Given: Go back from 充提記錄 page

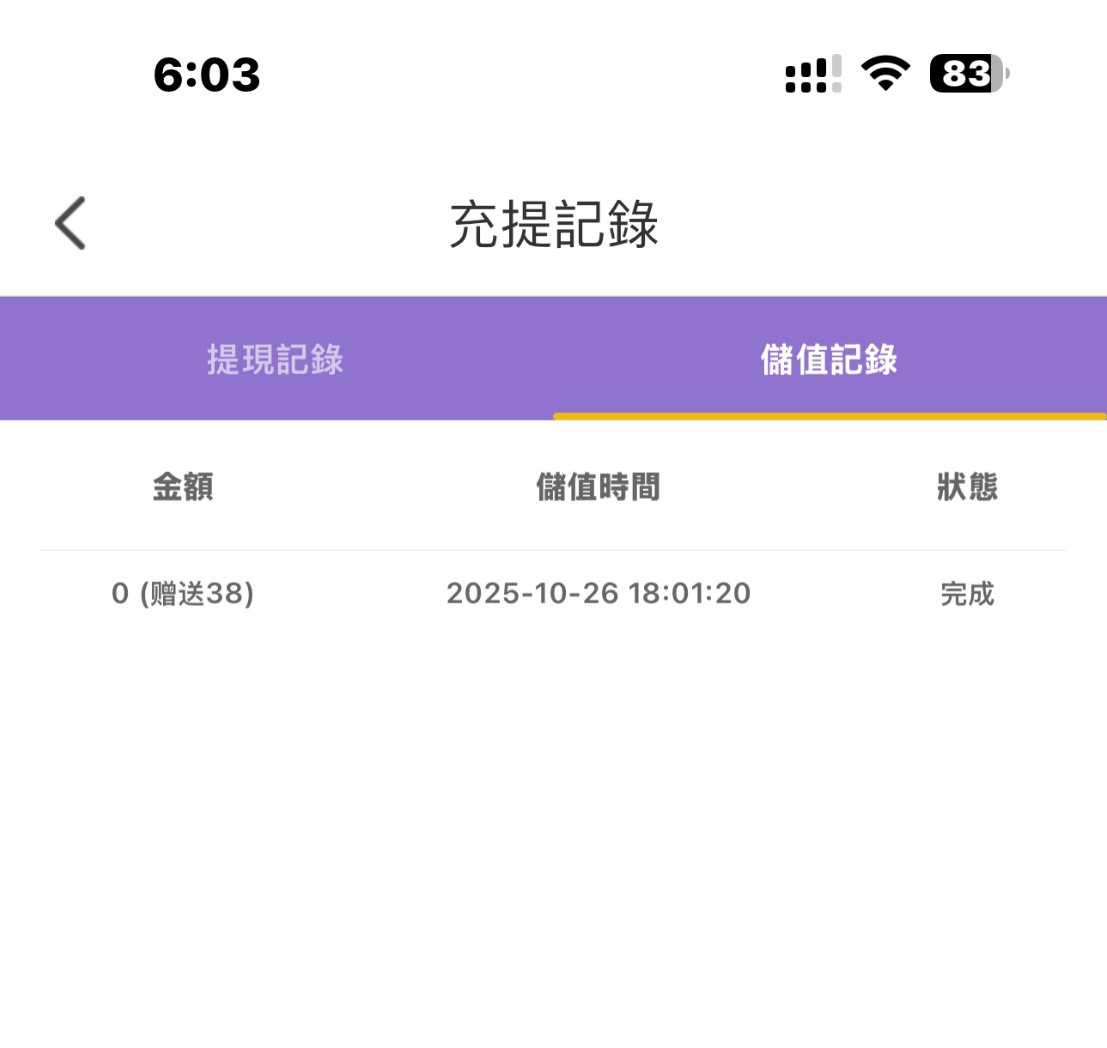Looking at the screenshot, I should (x=70, y=222).
